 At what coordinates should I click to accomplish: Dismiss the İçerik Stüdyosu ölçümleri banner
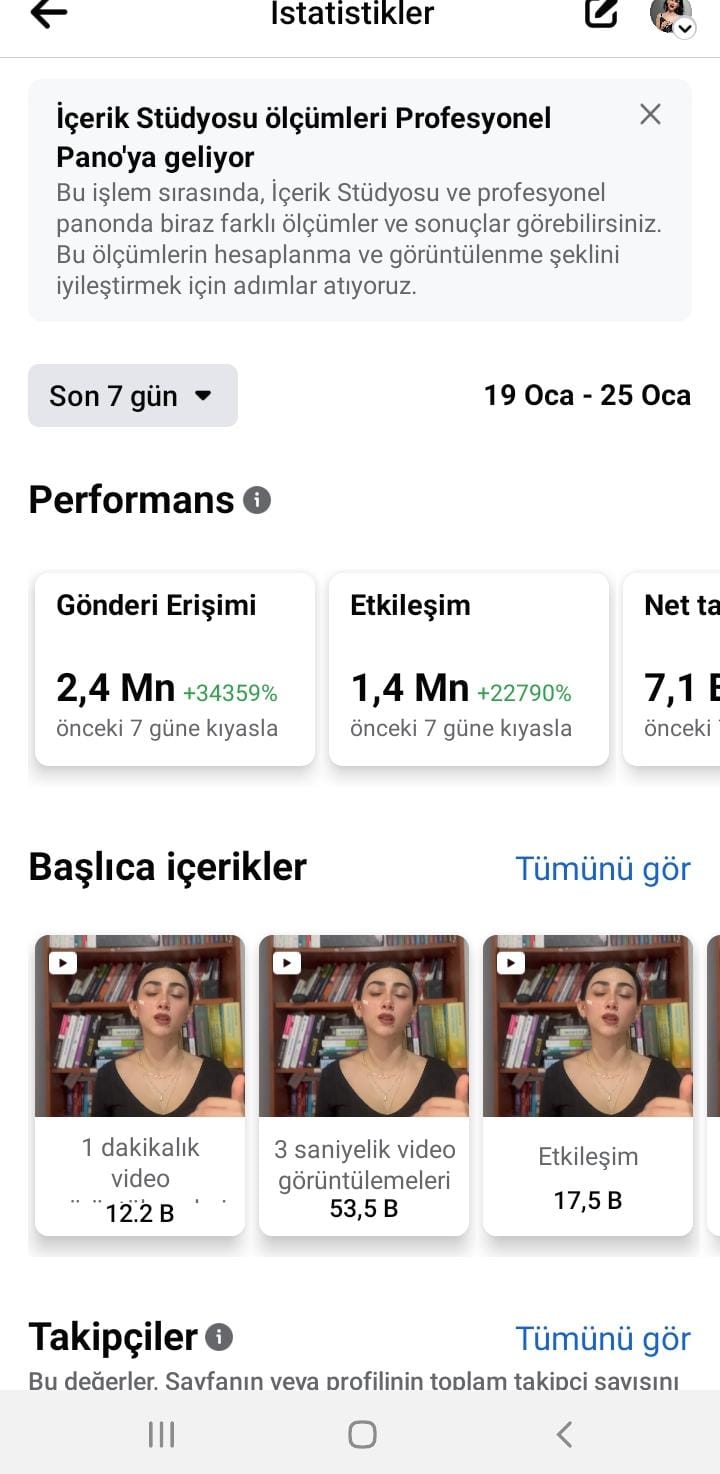pos(650,114)
